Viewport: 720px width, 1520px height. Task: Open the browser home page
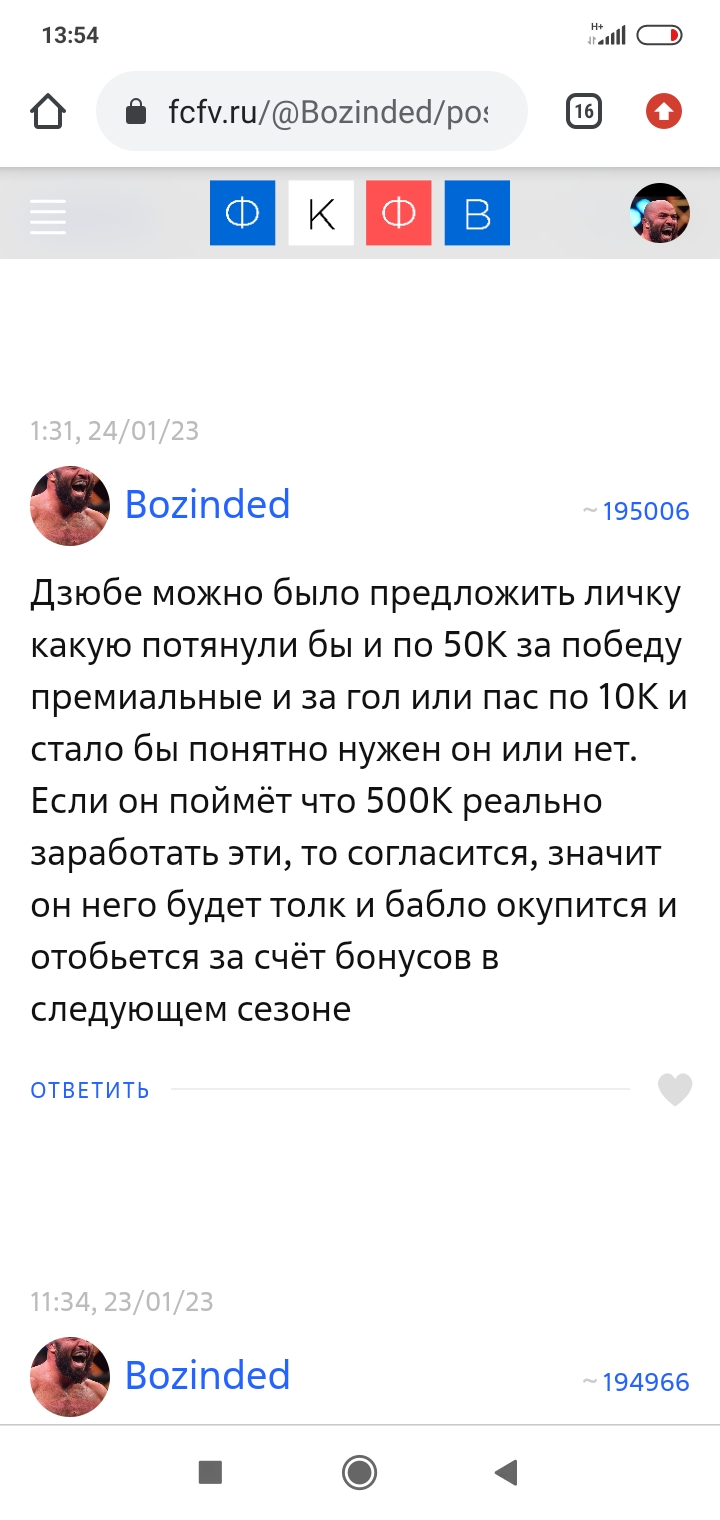click(x=49, y=111)
